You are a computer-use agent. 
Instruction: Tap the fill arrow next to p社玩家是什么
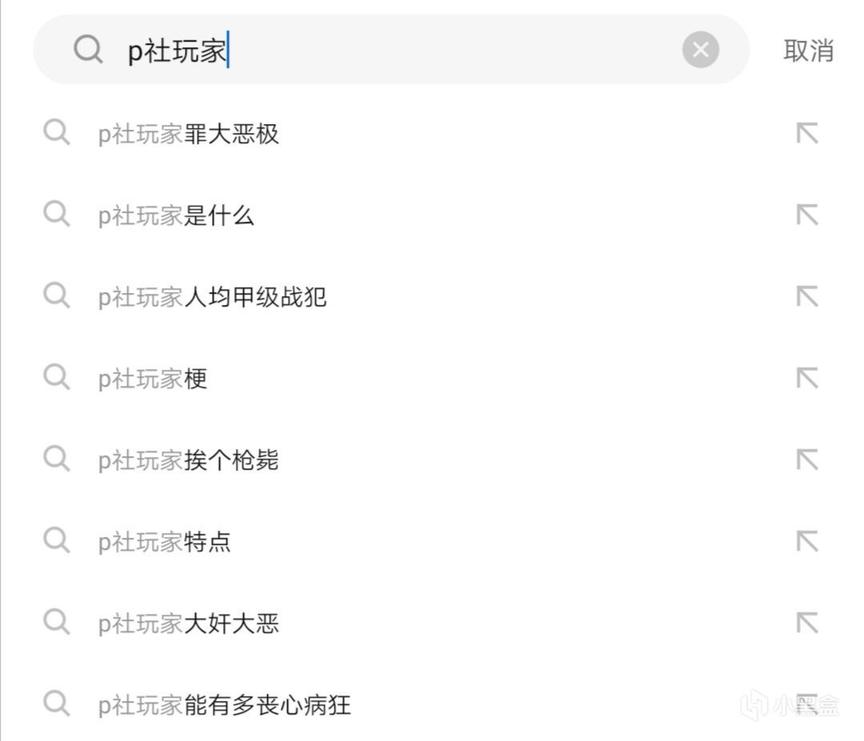807,215
